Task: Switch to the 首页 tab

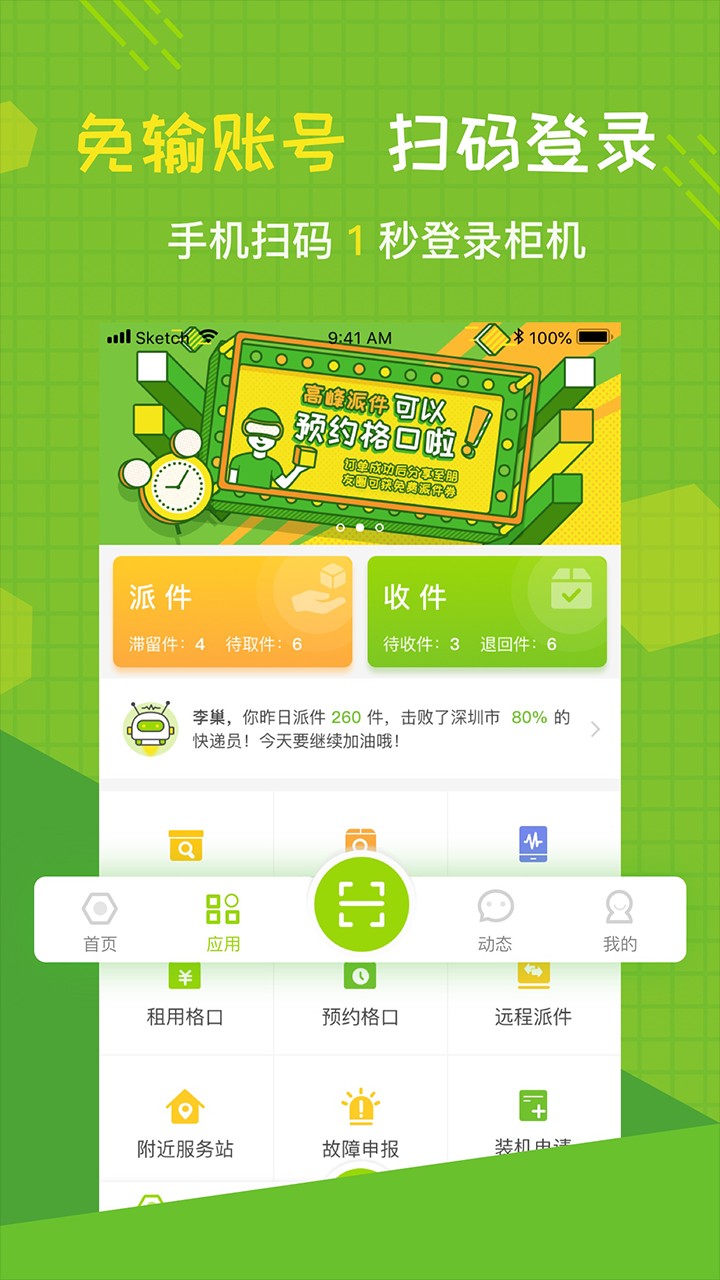Action: 97,920
